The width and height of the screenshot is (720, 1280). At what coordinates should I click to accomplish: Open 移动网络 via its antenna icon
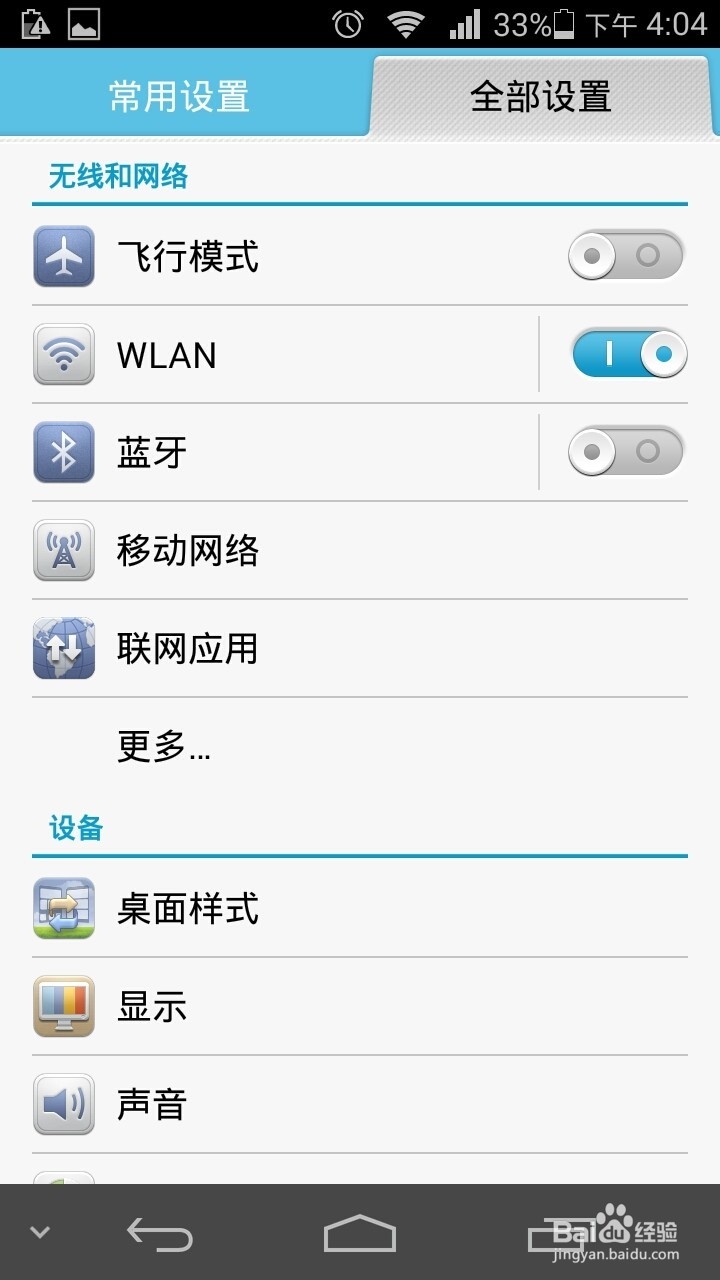[63, 551]
